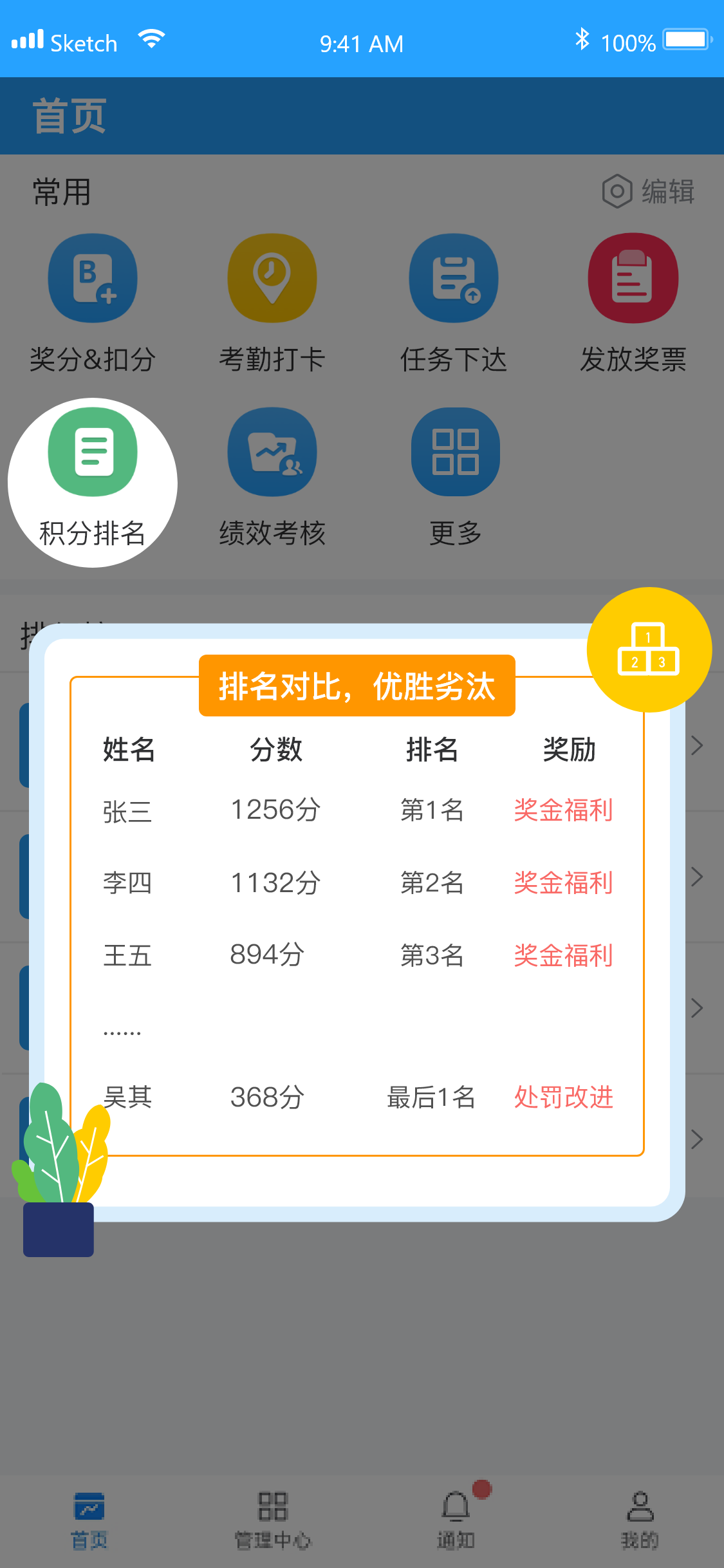Open the 通知 notifications tab

pyautogui.click(x=456, y=1520)
